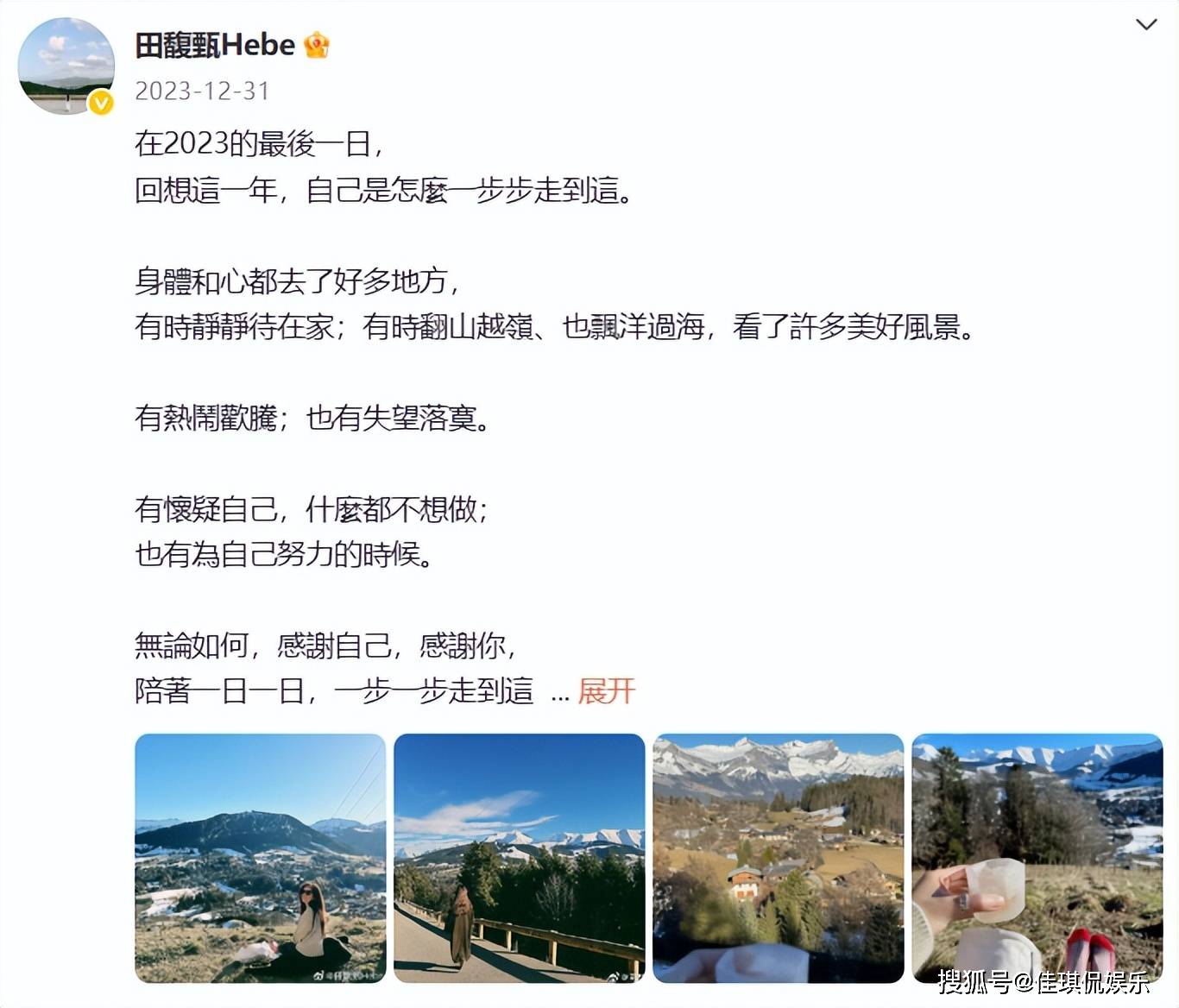Open the post options chevron menu
This screenshot has height=1008, width=1179.
pyautogui.click(x=1145, y=25)
